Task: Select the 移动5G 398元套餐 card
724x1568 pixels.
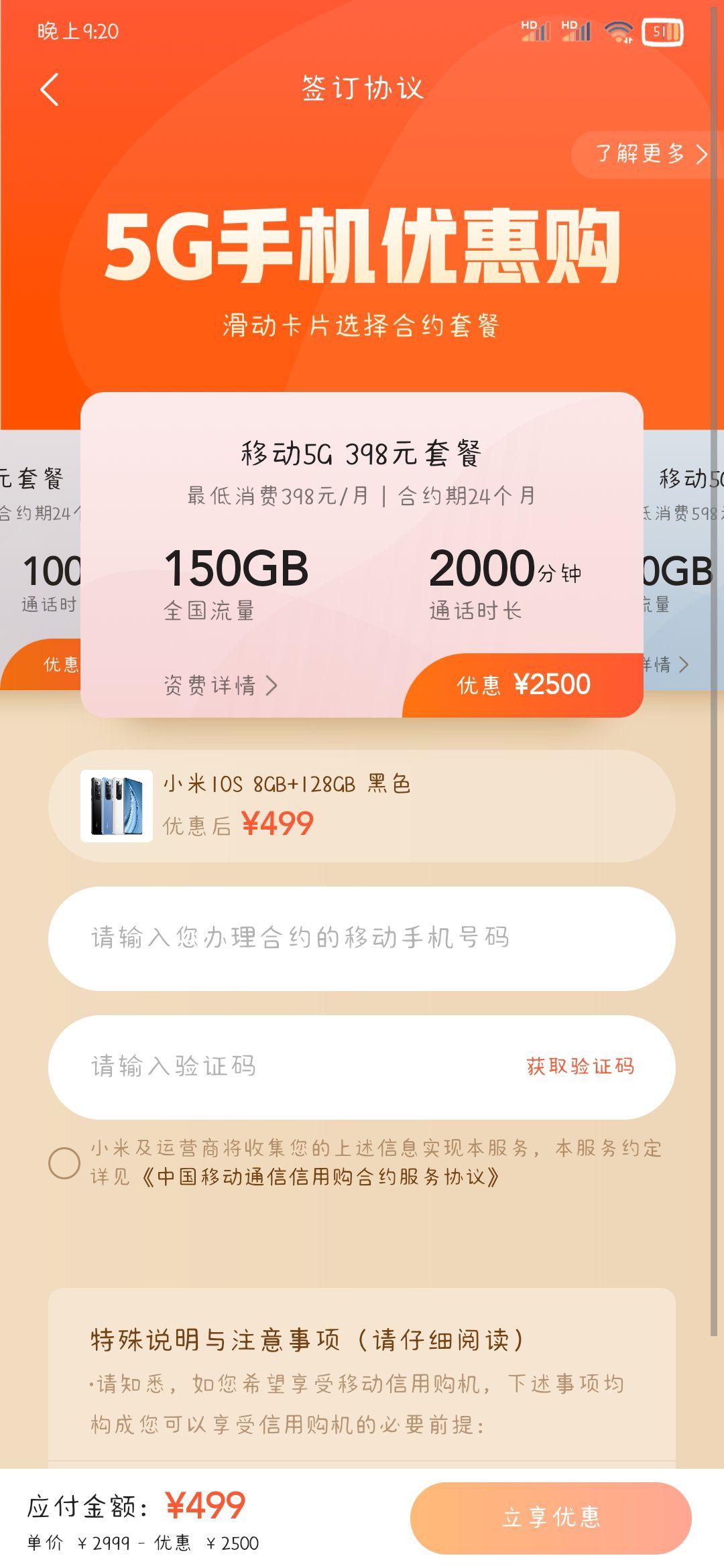Action: point(362,536)
